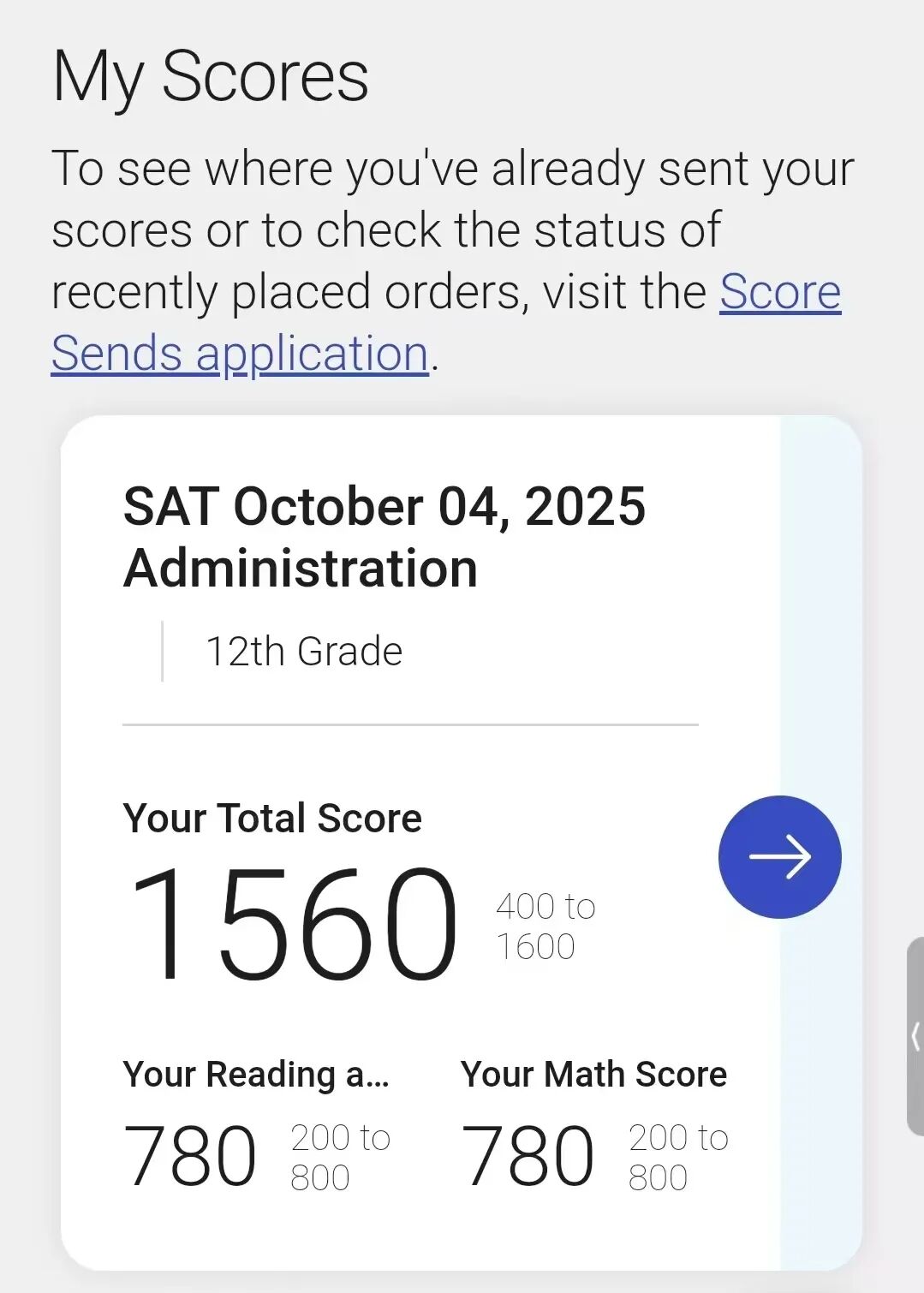Tap the side panel handle on the edge
This screenshot has width=924, height=1293.
tap(915, 1036)
